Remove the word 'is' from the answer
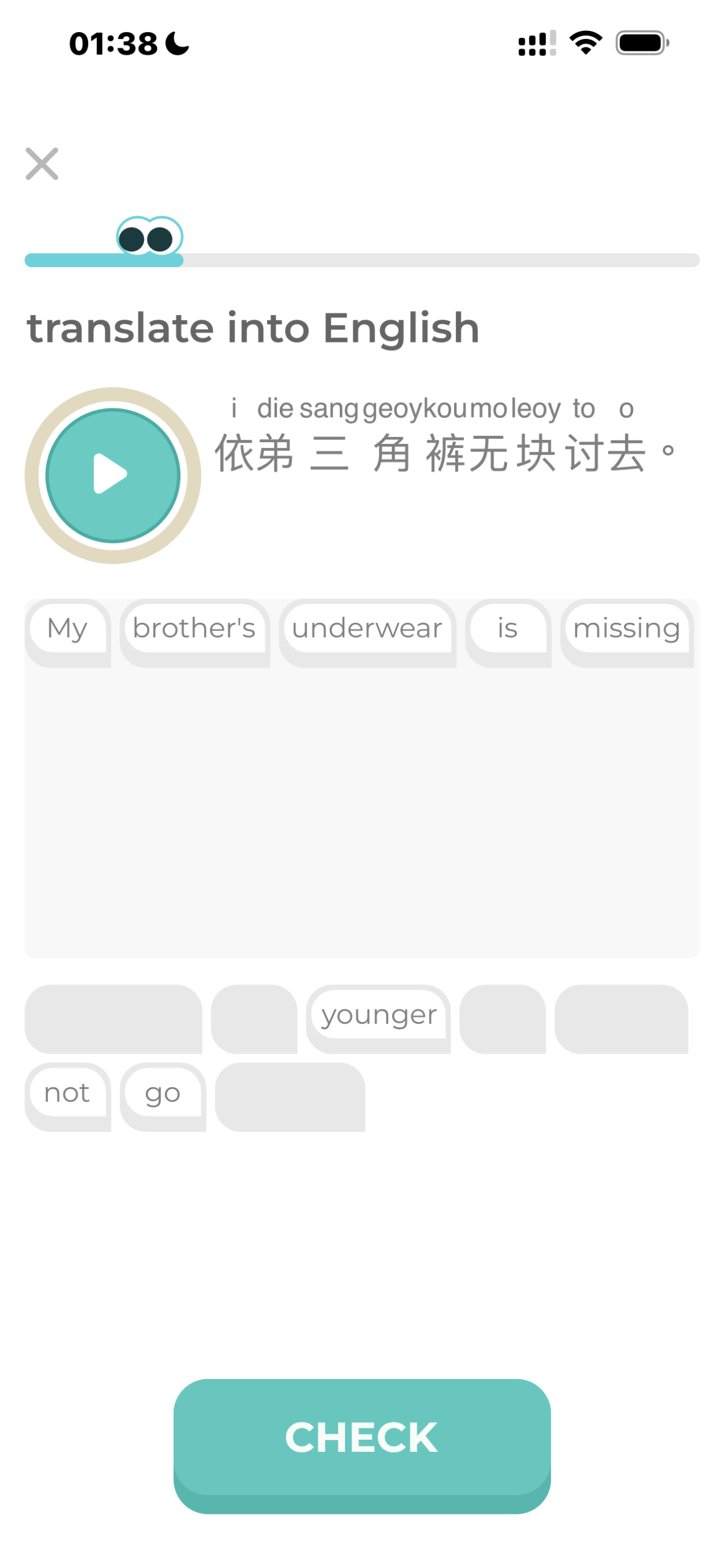This screenshot has height=1568, width=724. 507,629
